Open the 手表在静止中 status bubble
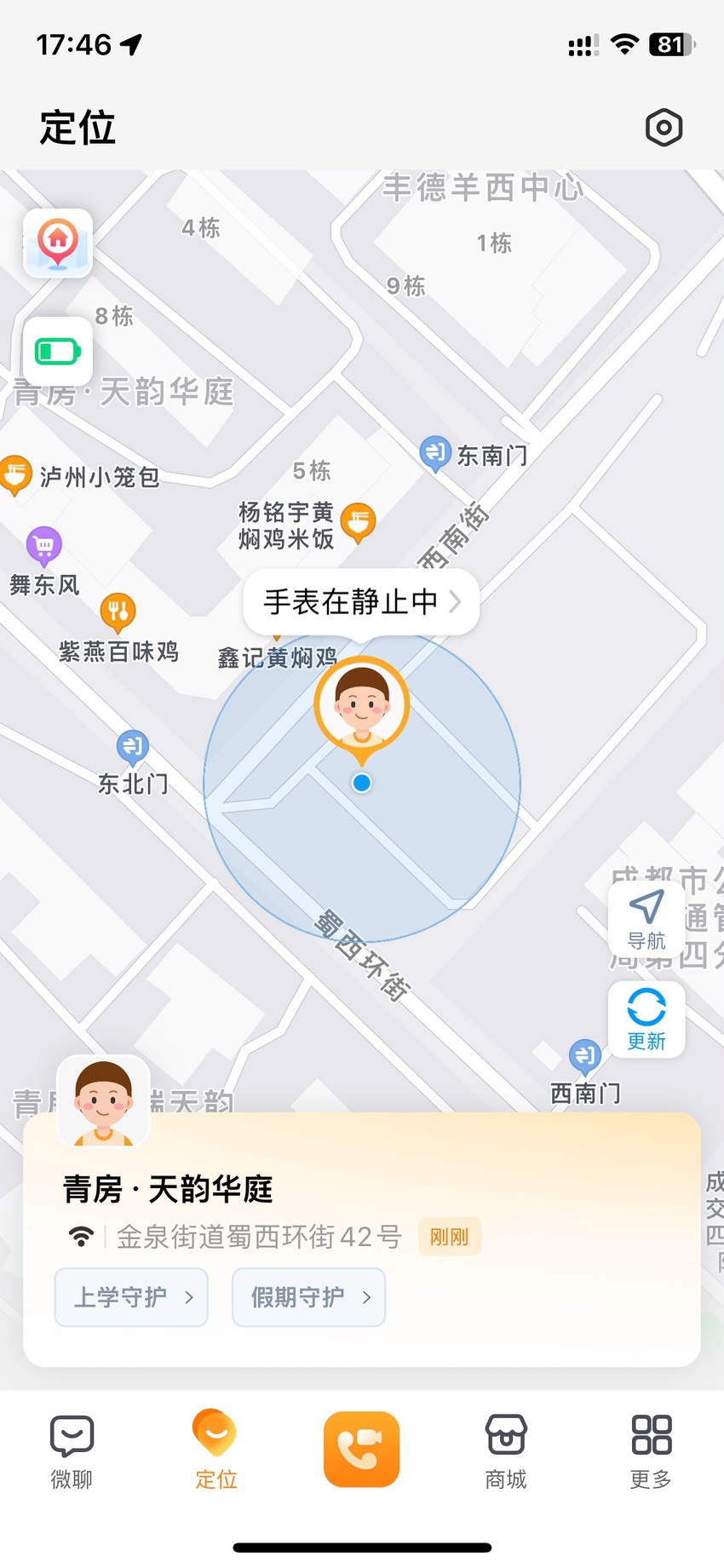This screenshot has width=724, height=1568. [361, 602]
